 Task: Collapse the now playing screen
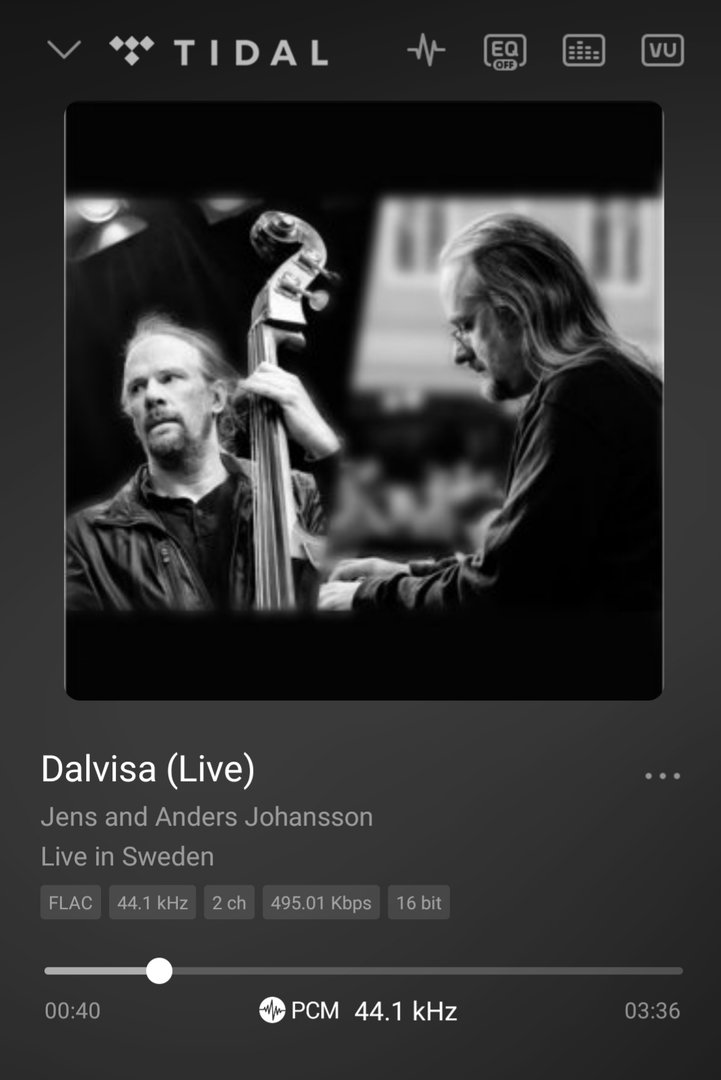pyautogui.click(x=64, y=51)
